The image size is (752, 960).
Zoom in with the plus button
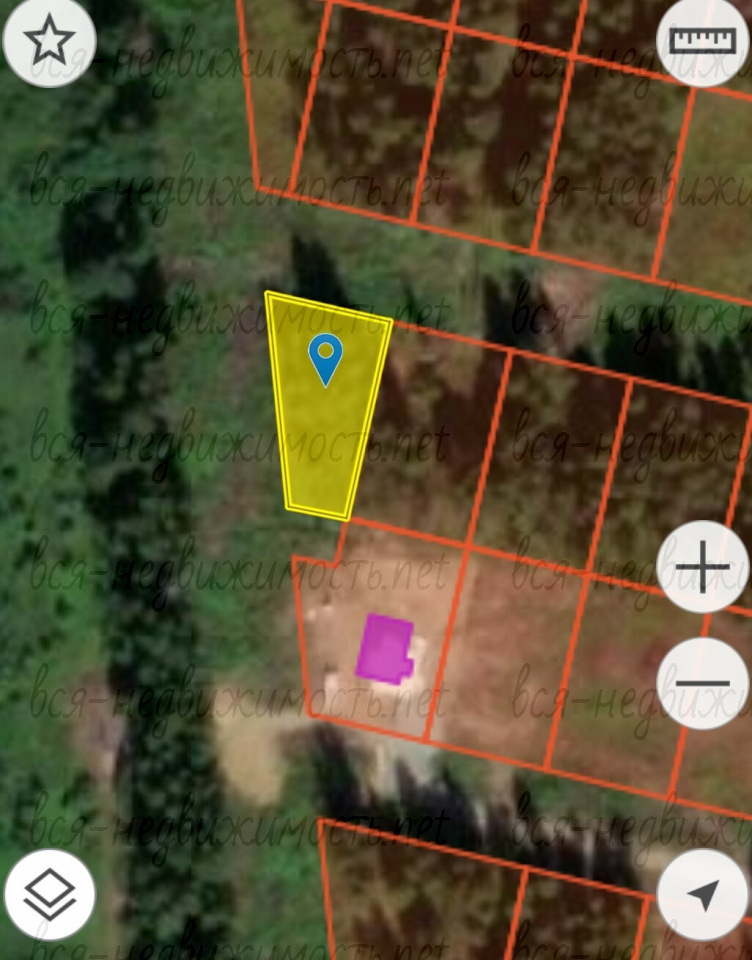point(702,567)
